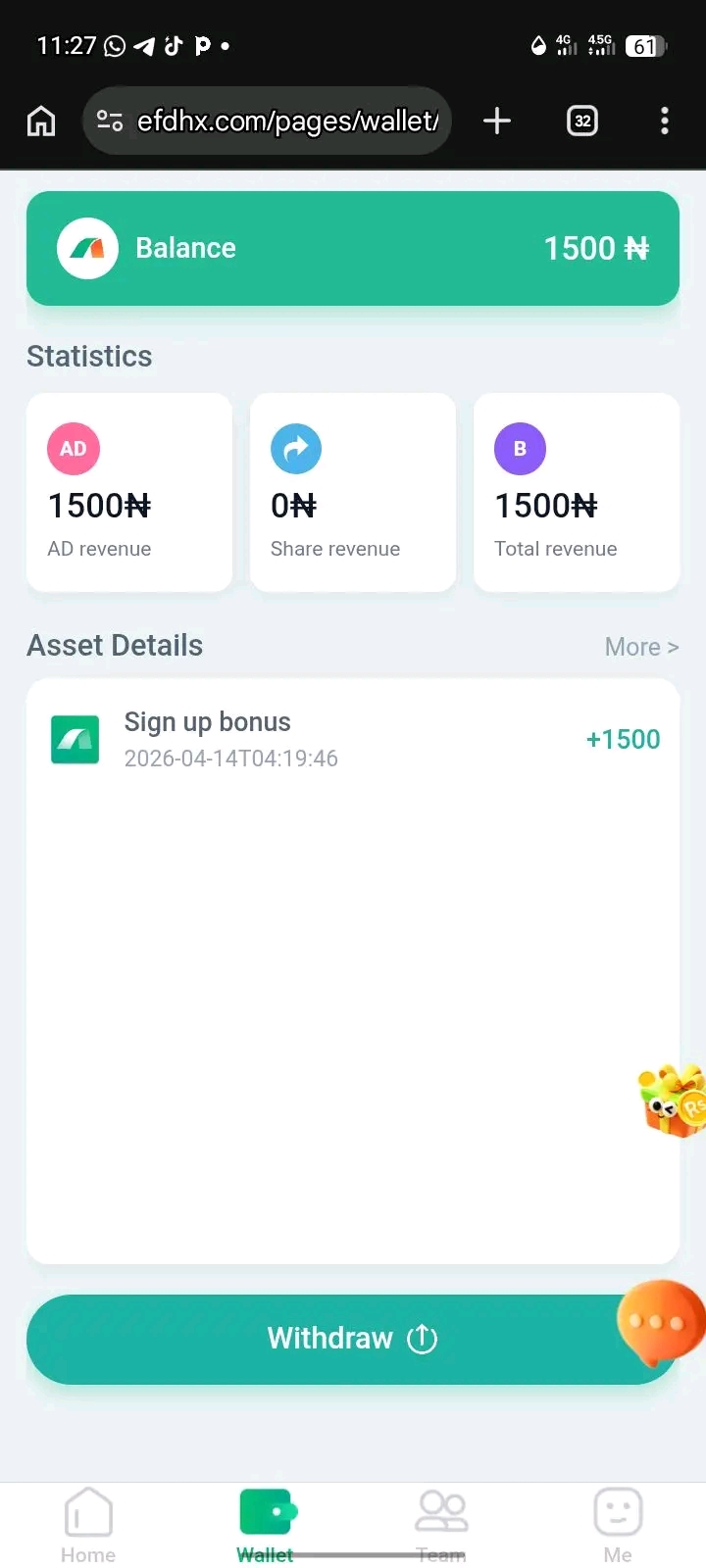Go to the Team tab
This screenshot has height=1568, width=706.
tap(441, 1525)
